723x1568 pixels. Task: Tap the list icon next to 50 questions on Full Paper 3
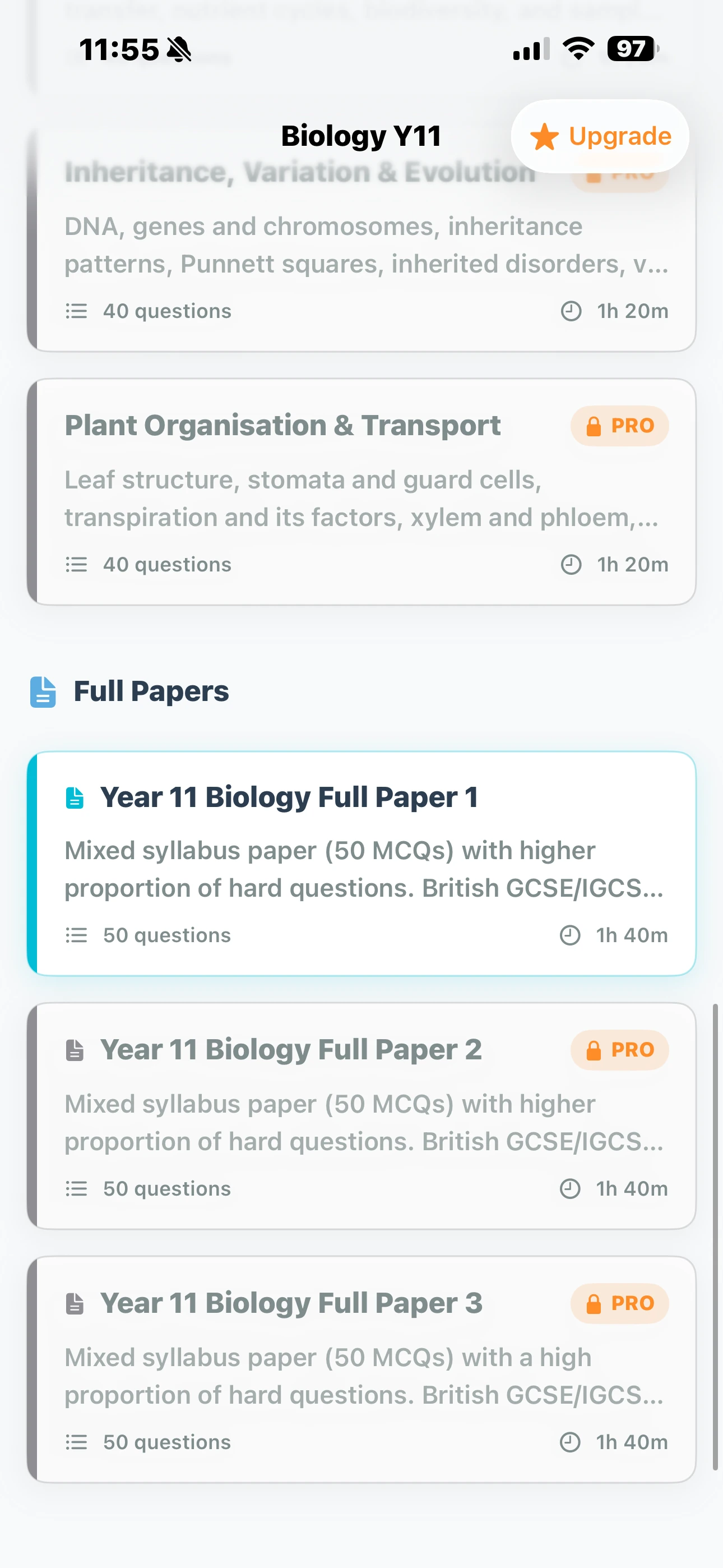coord(76,1441)
